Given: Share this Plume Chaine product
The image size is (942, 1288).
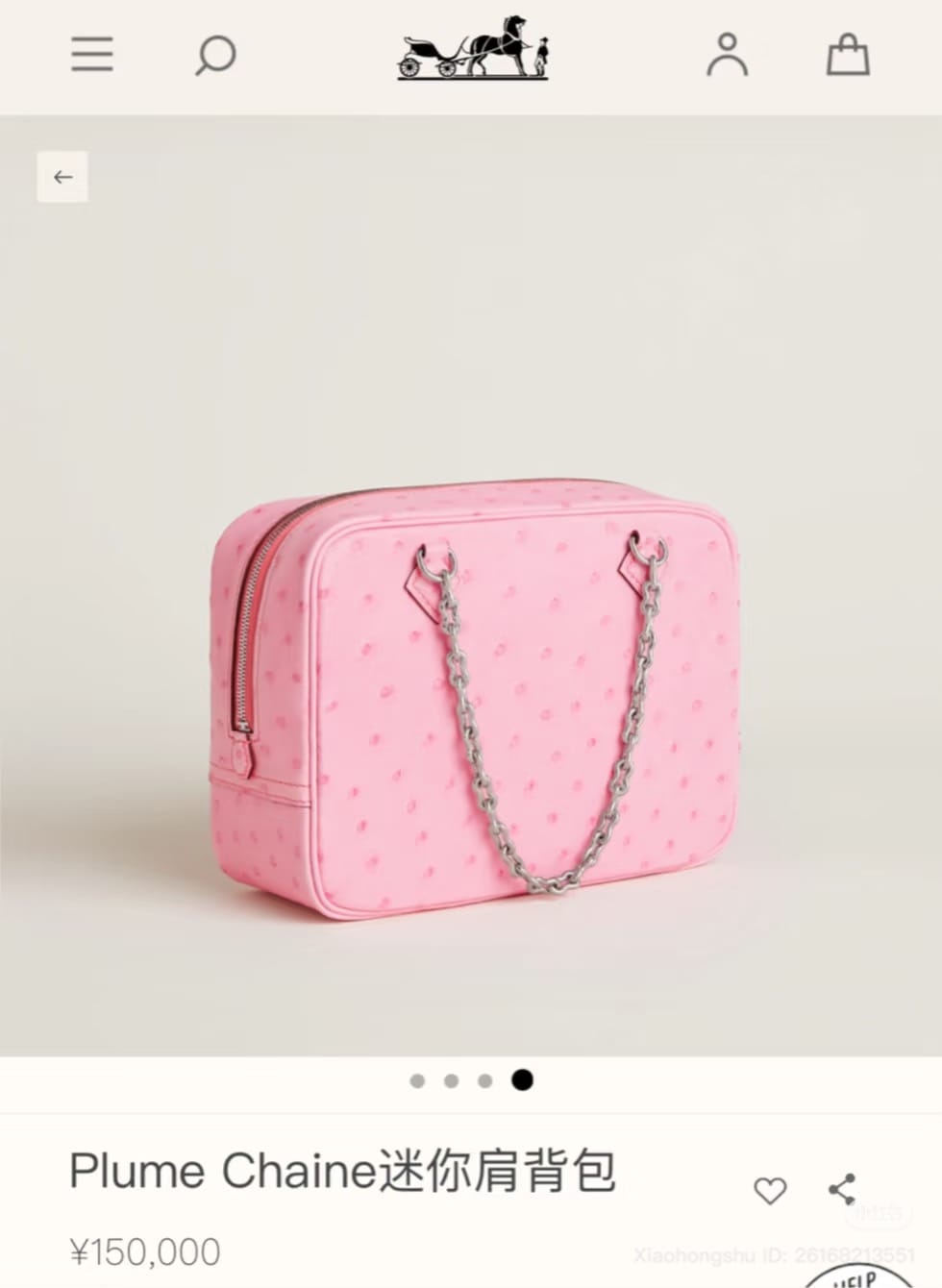Looking at the screenshot, I should (842, 1189).
